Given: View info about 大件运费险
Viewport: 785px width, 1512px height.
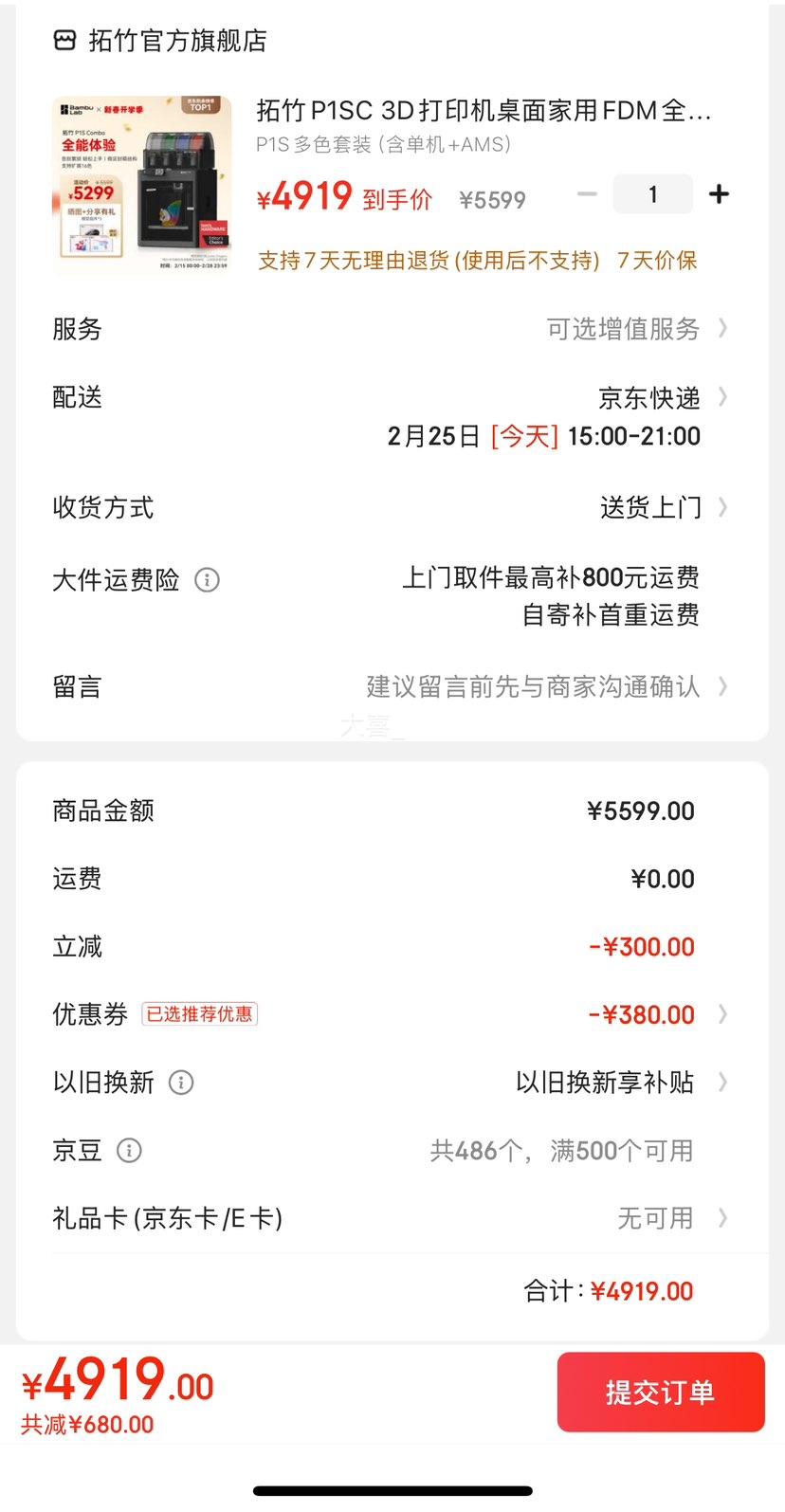Looking at the screenshot, I should pyautogui.click(x=207, y=579).
